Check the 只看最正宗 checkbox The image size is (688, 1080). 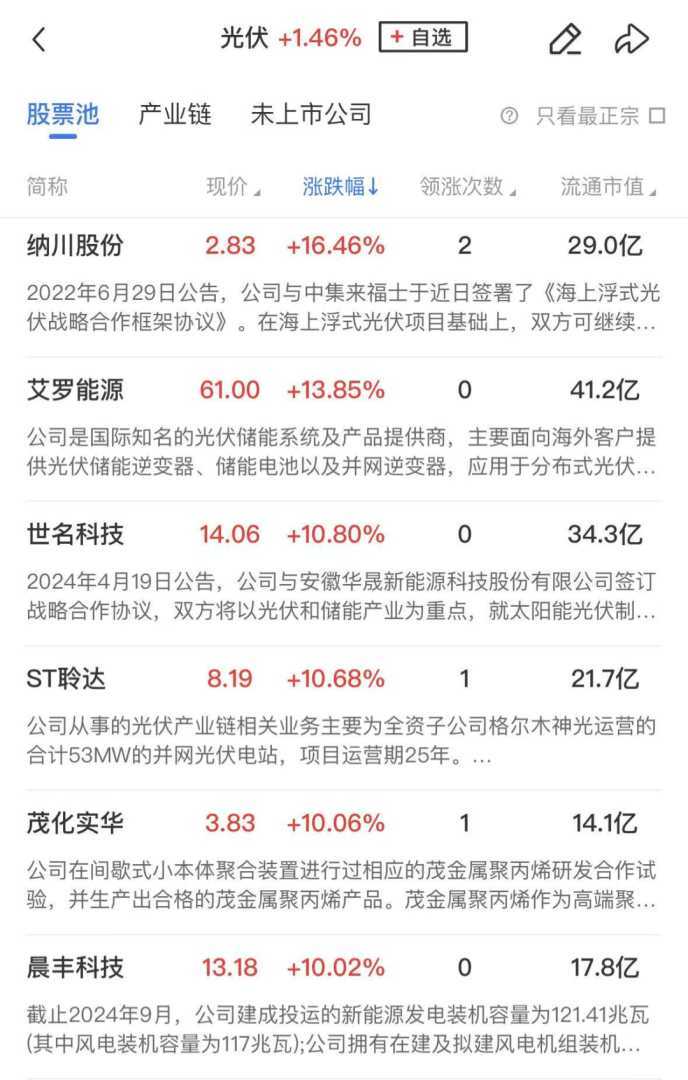pyautogui.click(x=657, y=115)
